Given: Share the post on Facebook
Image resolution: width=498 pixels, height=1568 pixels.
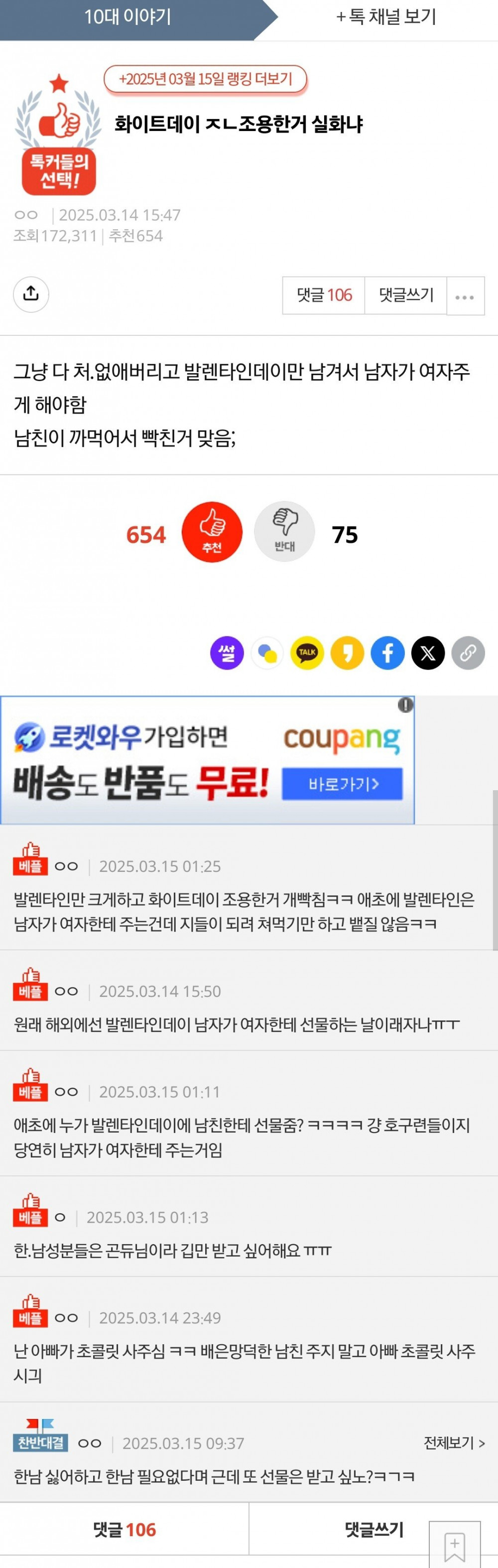Looking at the screenshot, I should coord(387,653).
